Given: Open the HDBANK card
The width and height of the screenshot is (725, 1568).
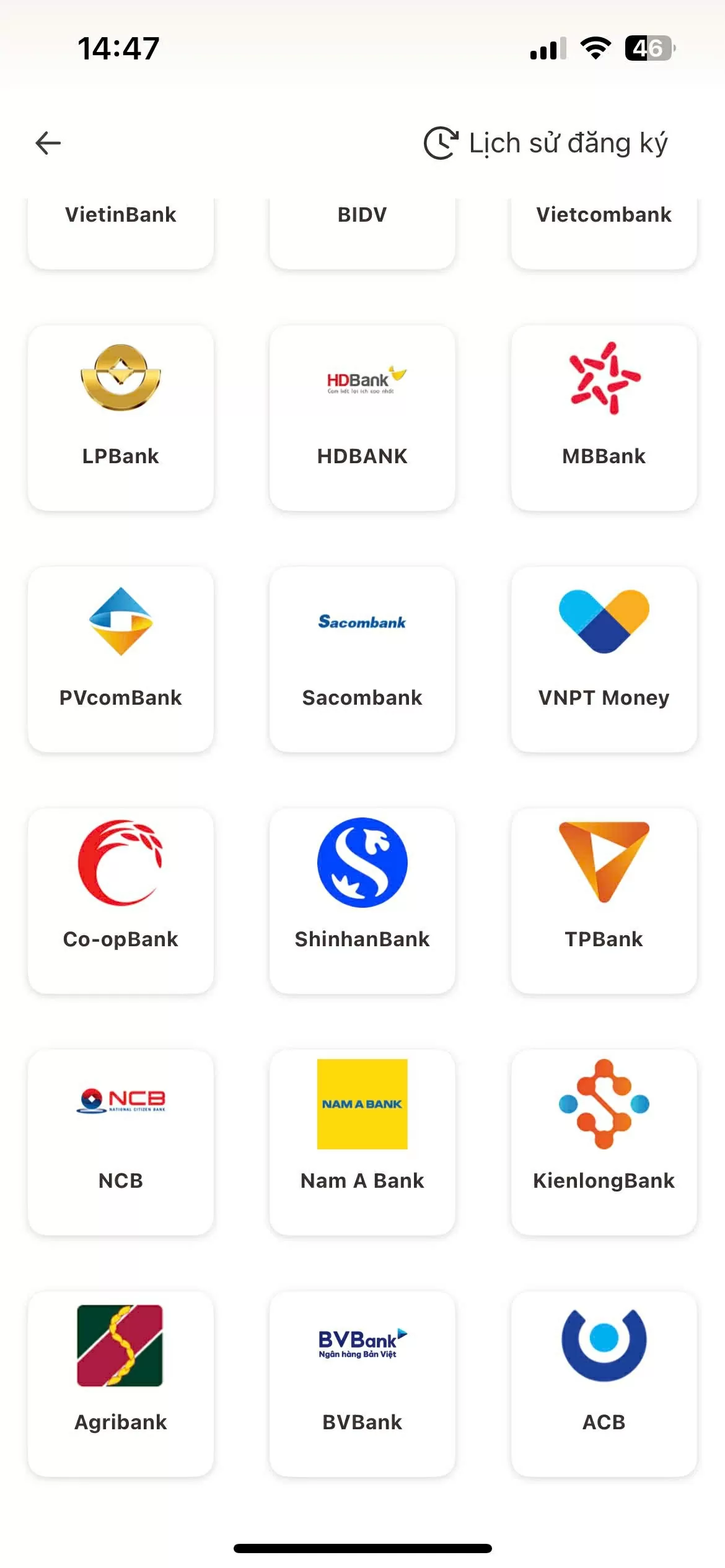Looking at the screenshot, I should (x=362, y=418).
